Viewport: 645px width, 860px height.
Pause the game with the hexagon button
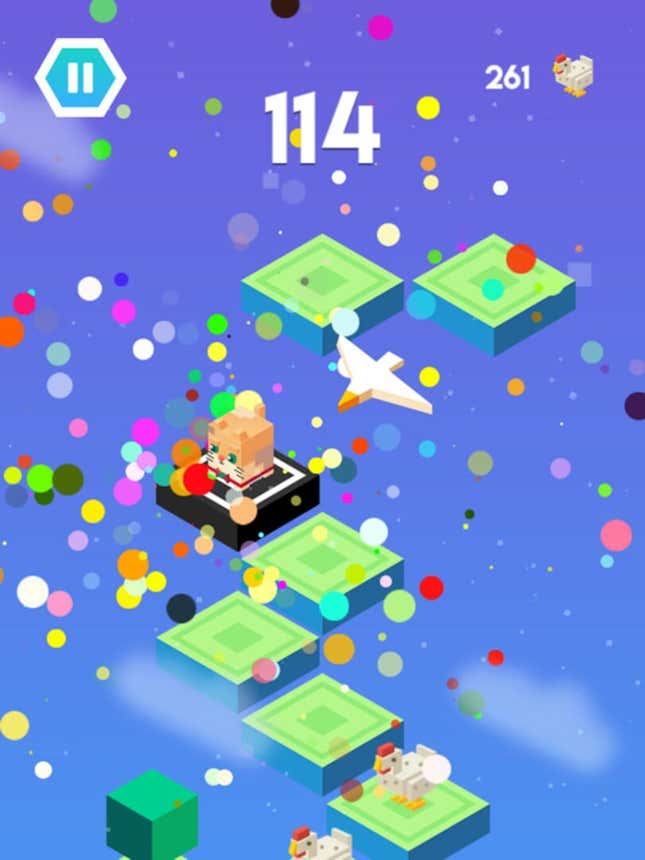(80, 78)
